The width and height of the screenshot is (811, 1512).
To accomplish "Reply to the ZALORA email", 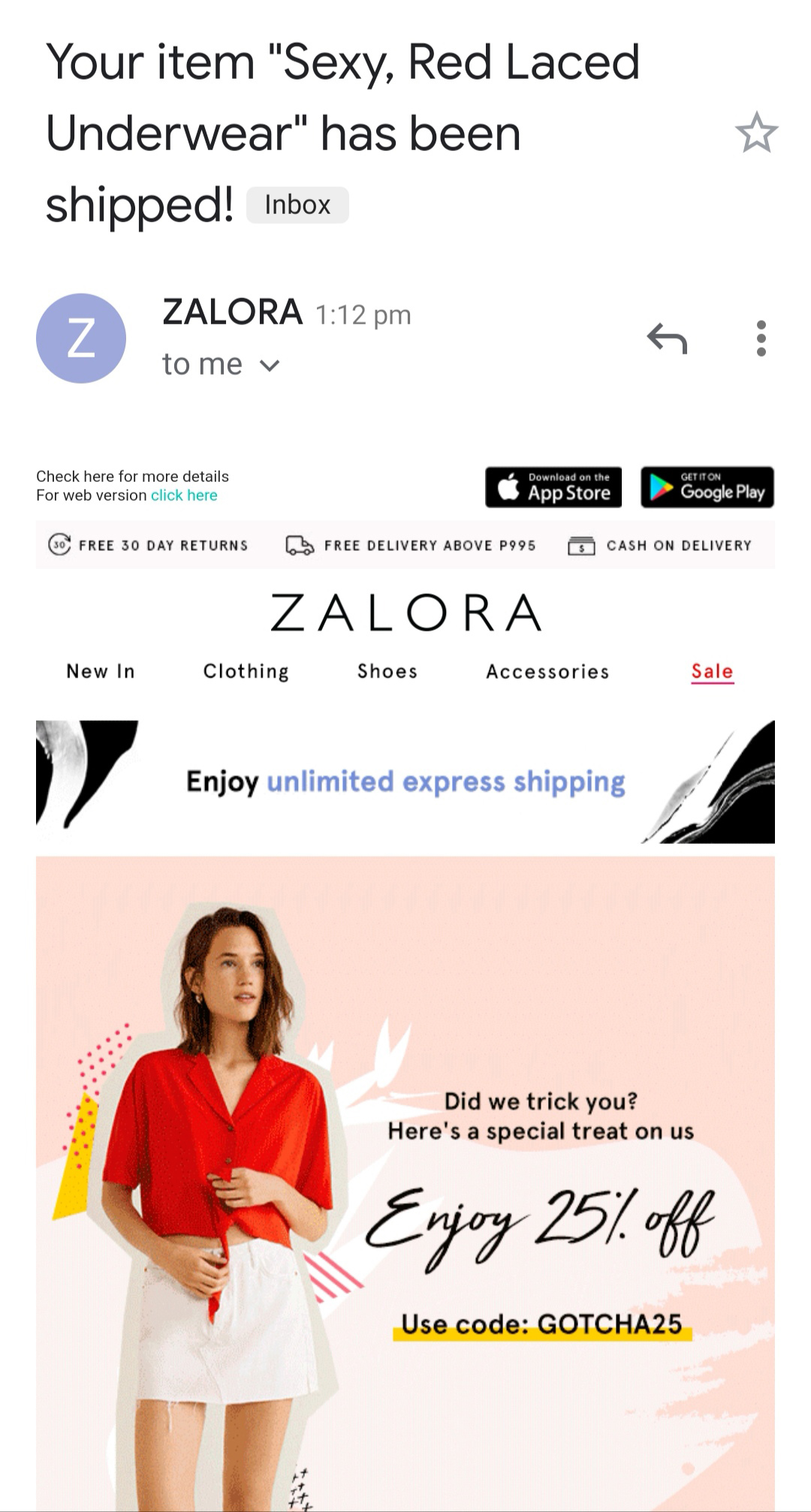I will (667, 339).
